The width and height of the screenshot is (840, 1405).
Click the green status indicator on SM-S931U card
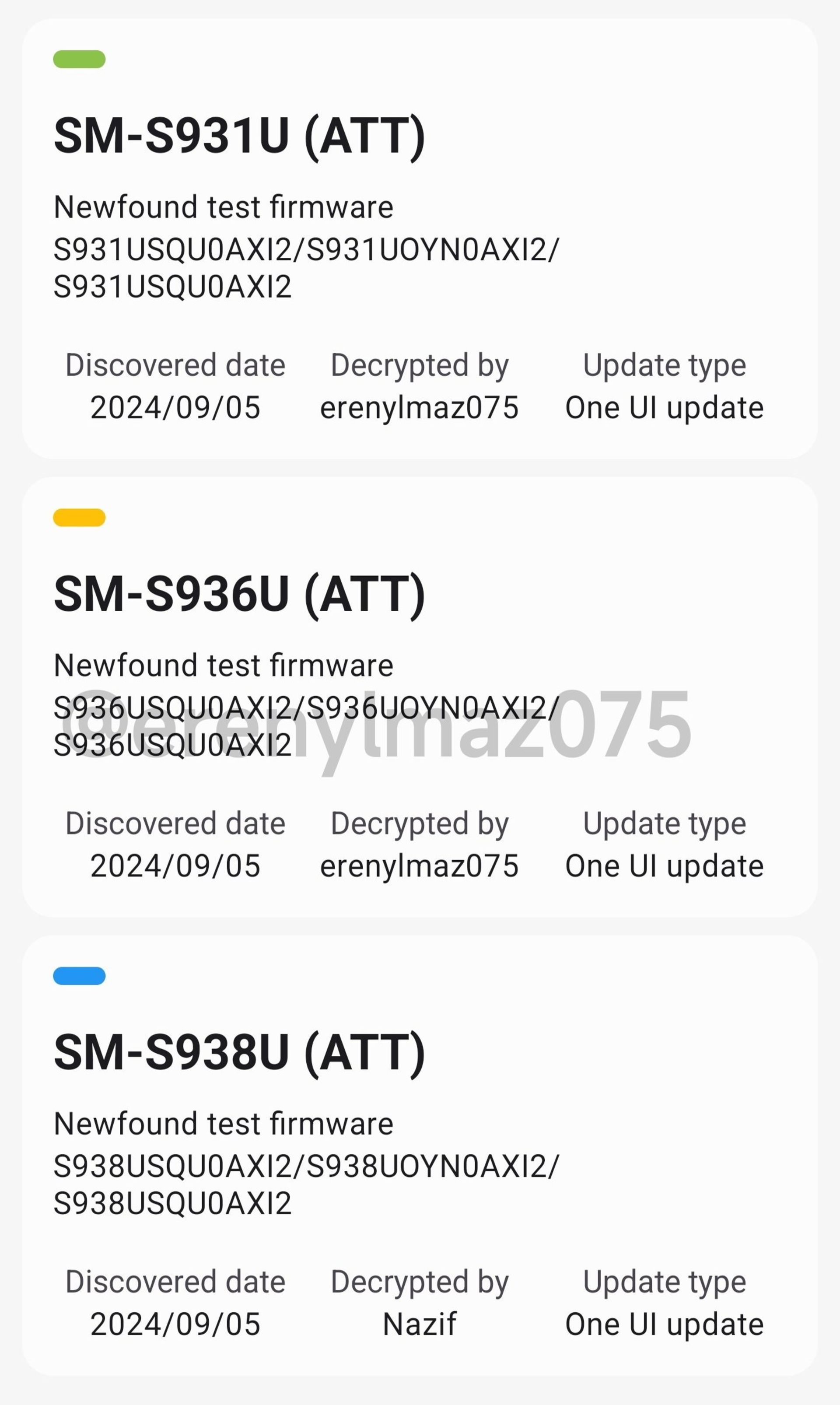point(80,60)
